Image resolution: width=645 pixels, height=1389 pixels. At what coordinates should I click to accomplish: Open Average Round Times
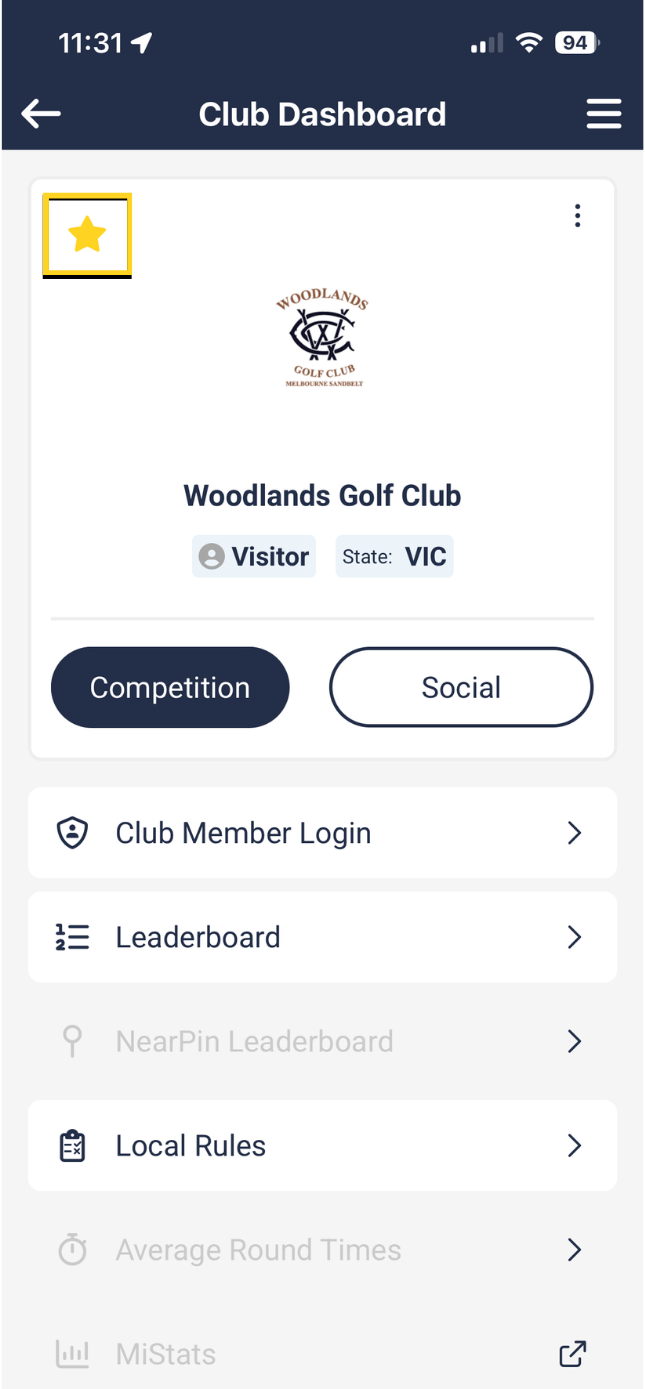[322, 1250]
